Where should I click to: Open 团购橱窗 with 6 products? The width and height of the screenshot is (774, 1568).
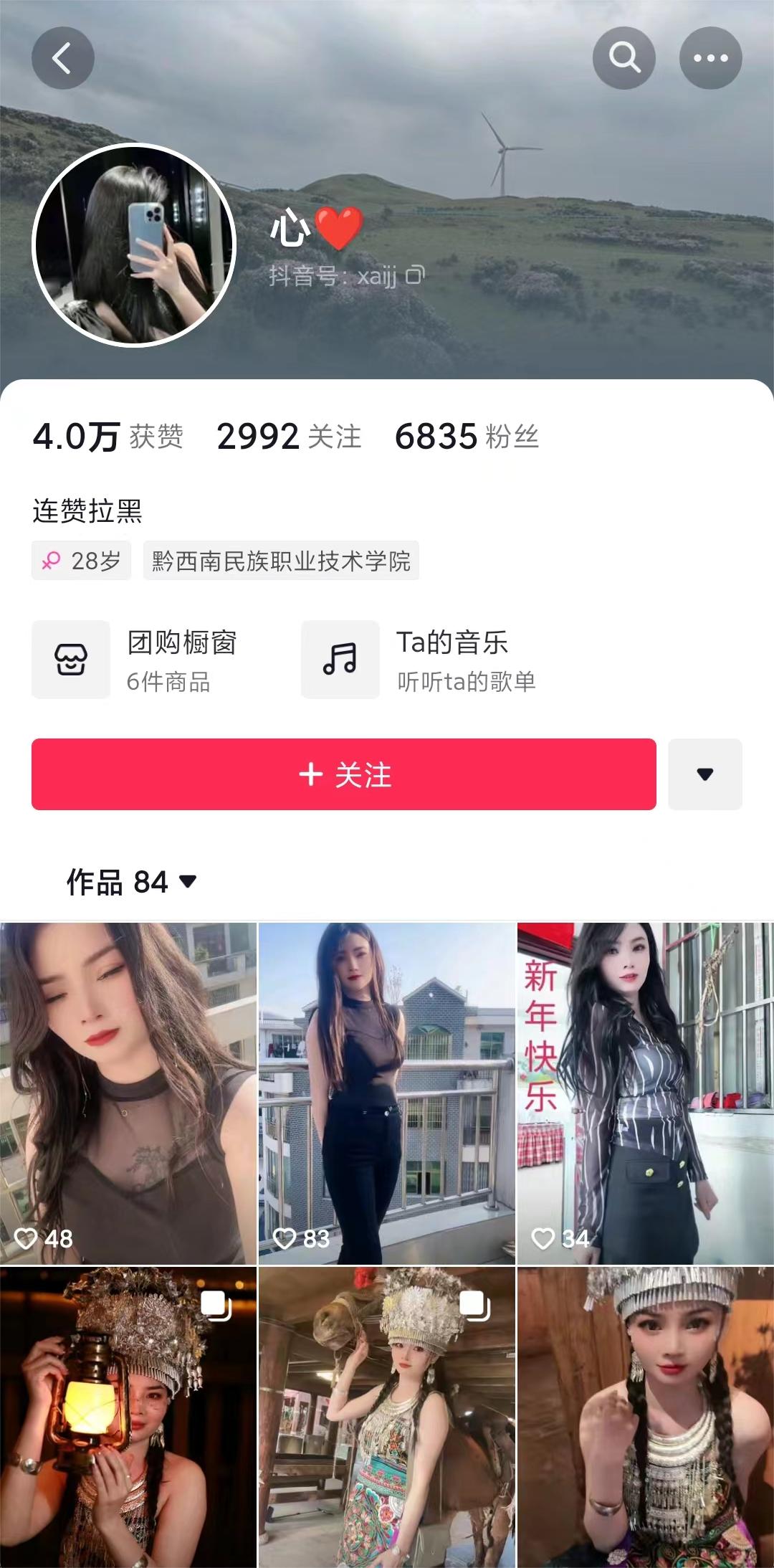pos(136,660)
